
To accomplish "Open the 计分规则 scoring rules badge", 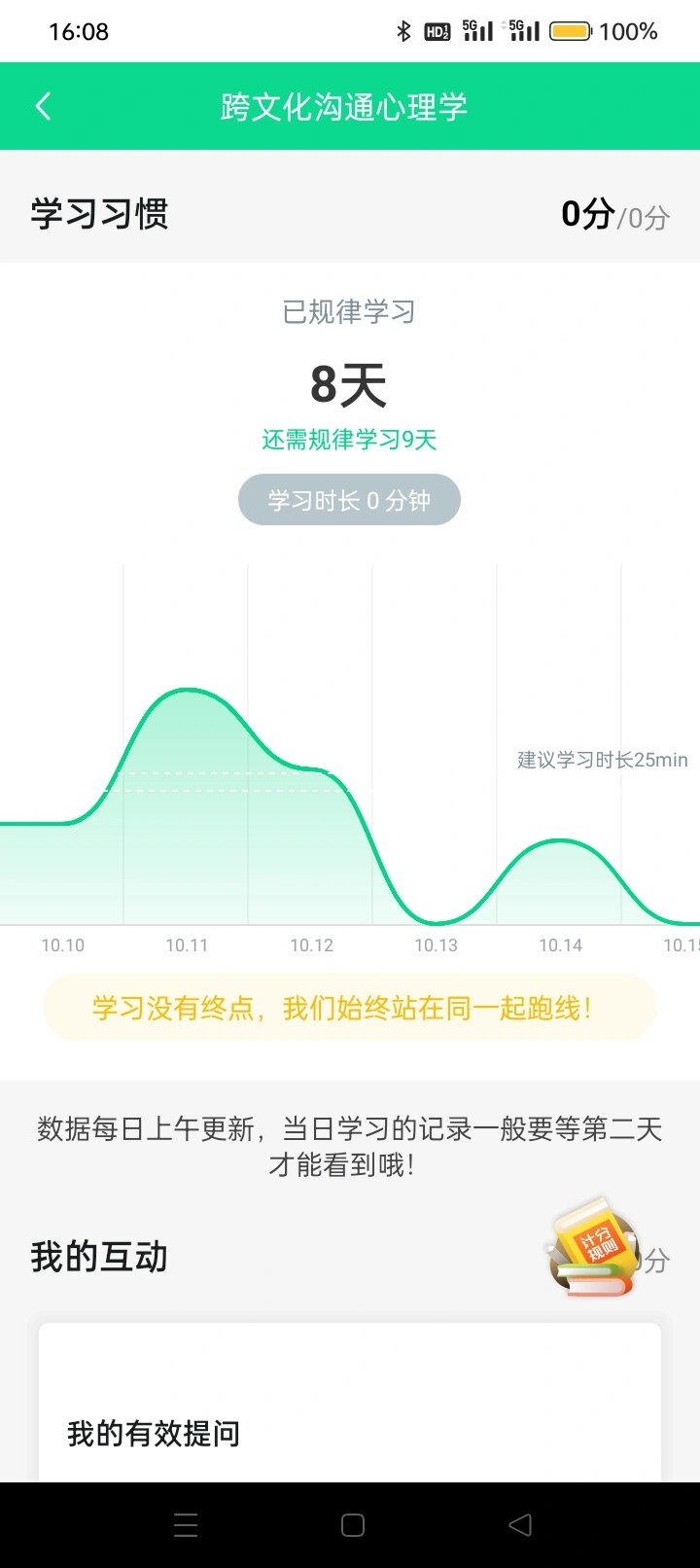I will (x=593, y=1248).
